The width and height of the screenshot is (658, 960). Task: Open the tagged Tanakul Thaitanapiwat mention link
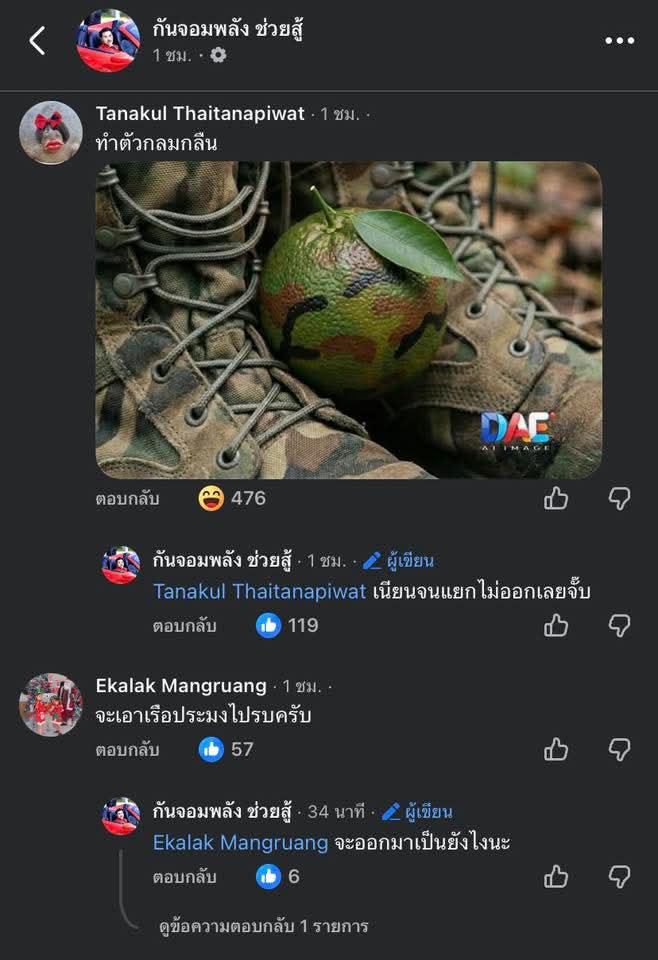(259, 592)
